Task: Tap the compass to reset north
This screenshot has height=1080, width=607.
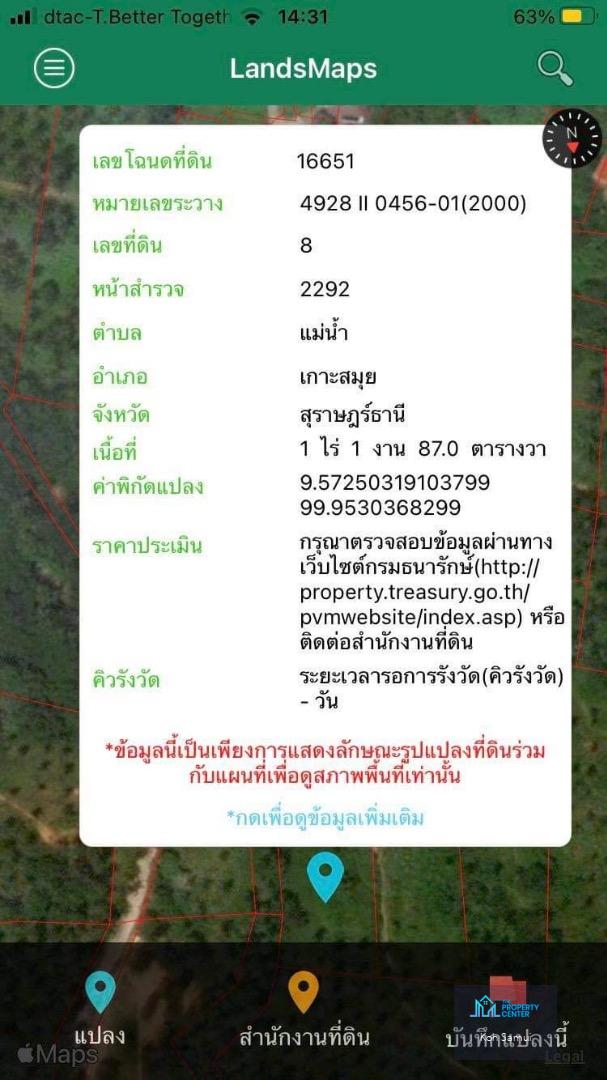Action: pyautogui.click(x=572, y=138)
